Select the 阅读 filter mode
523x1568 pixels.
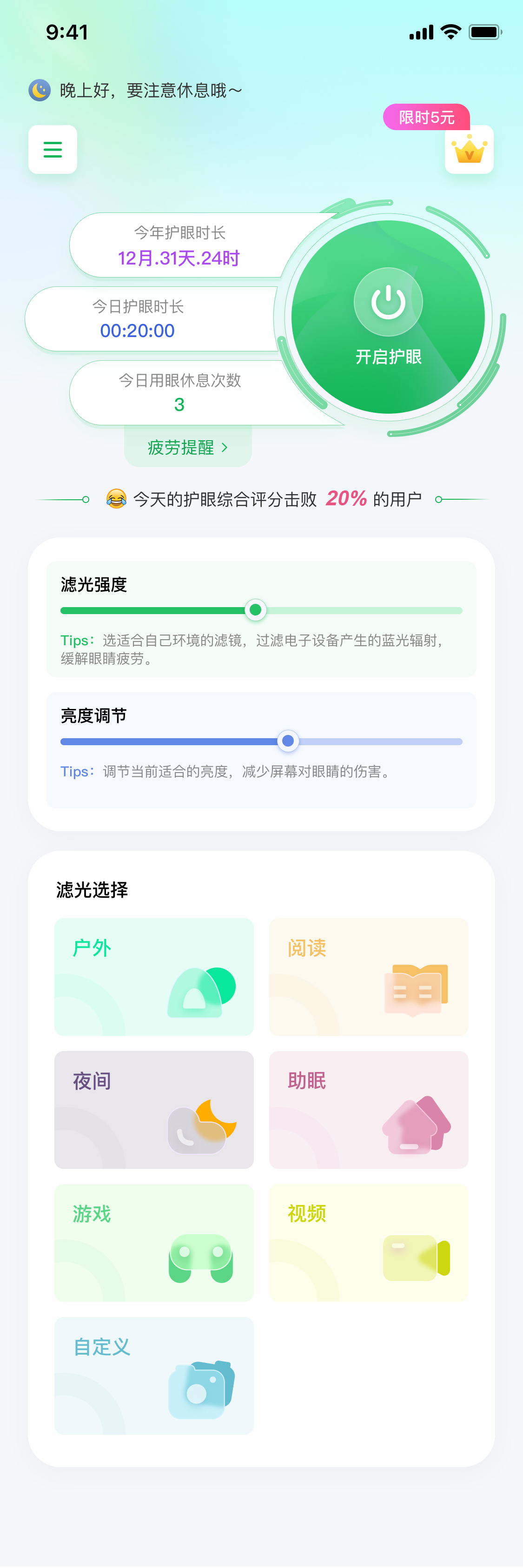[368, 976]
